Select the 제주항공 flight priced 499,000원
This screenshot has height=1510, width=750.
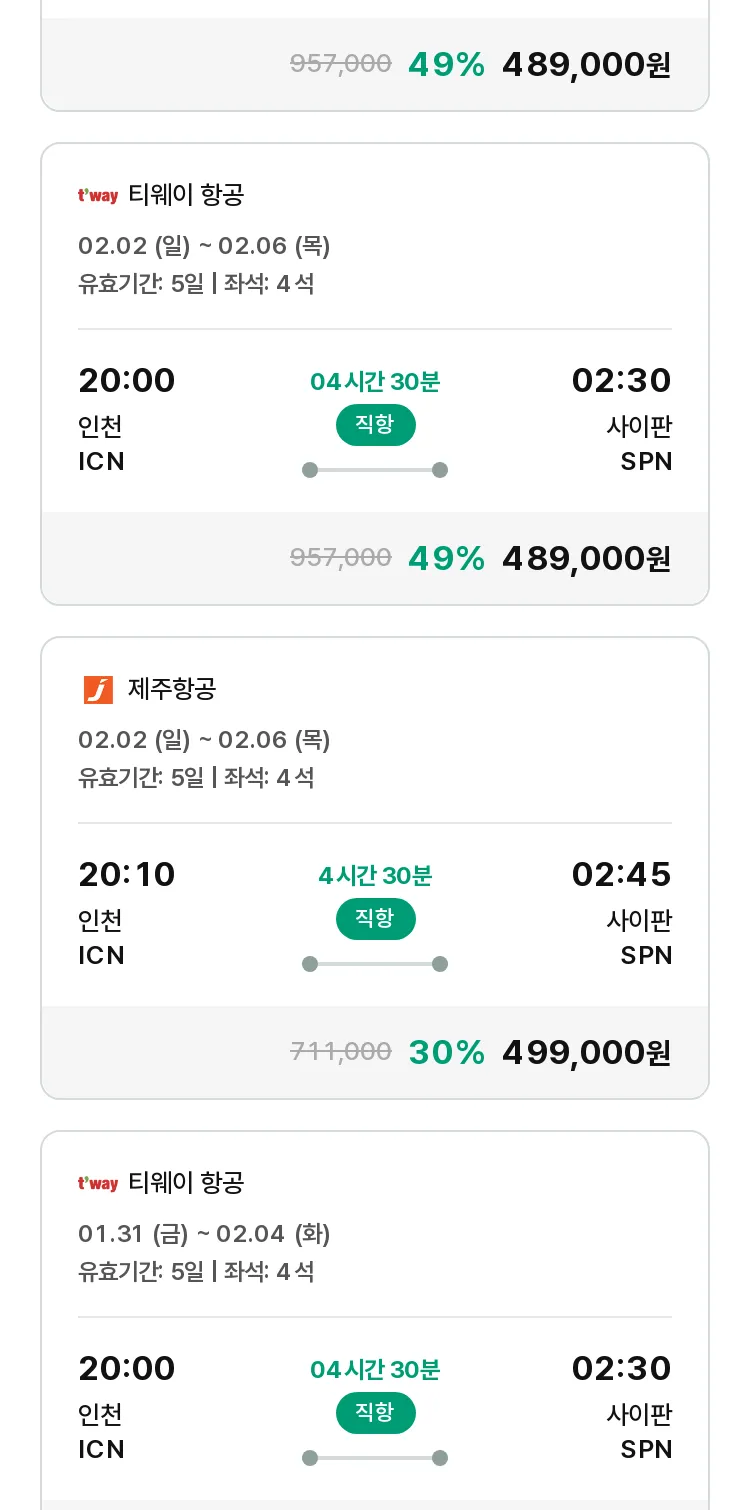(x=375, y=868)
